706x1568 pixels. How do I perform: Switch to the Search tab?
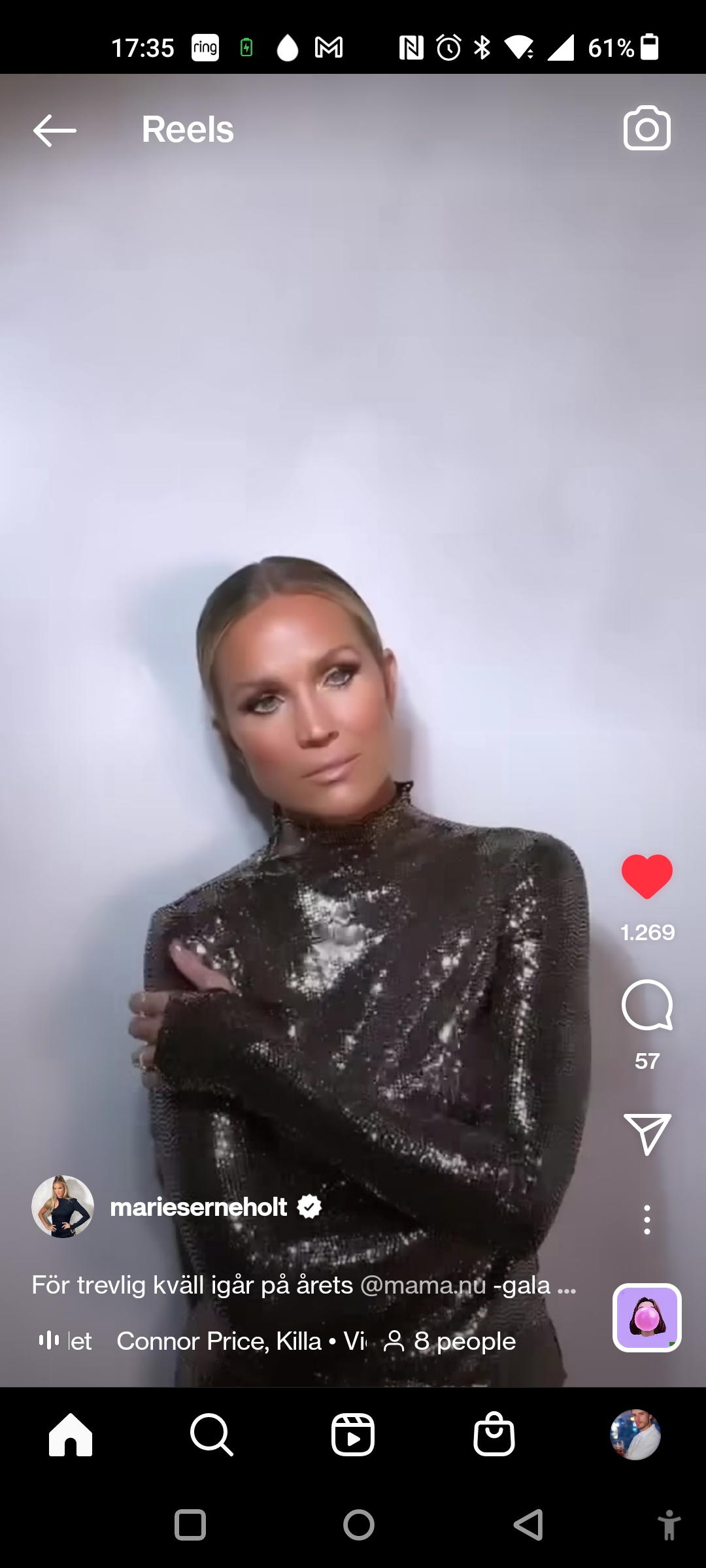click(212, 1435)
